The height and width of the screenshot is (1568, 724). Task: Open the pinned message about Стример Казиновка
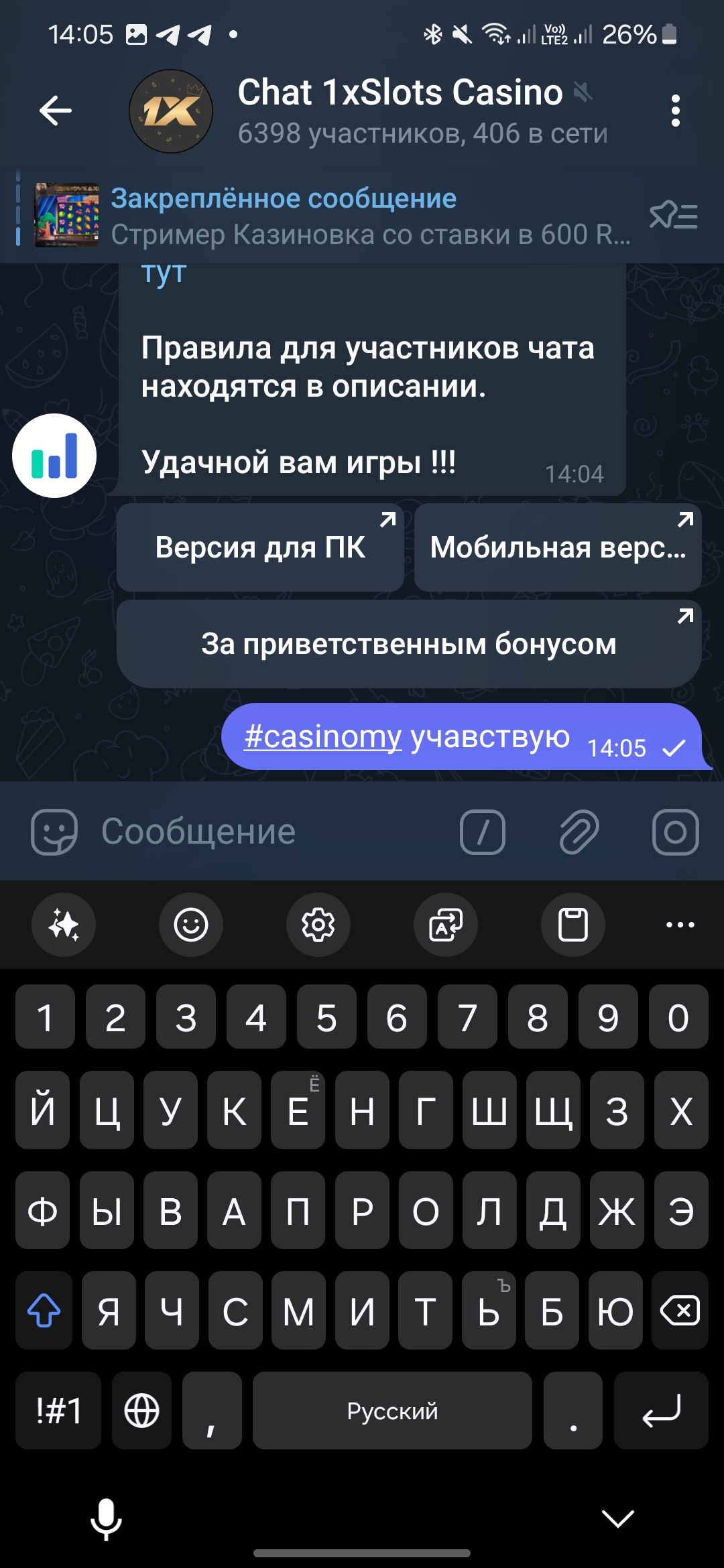coord(369,216)
